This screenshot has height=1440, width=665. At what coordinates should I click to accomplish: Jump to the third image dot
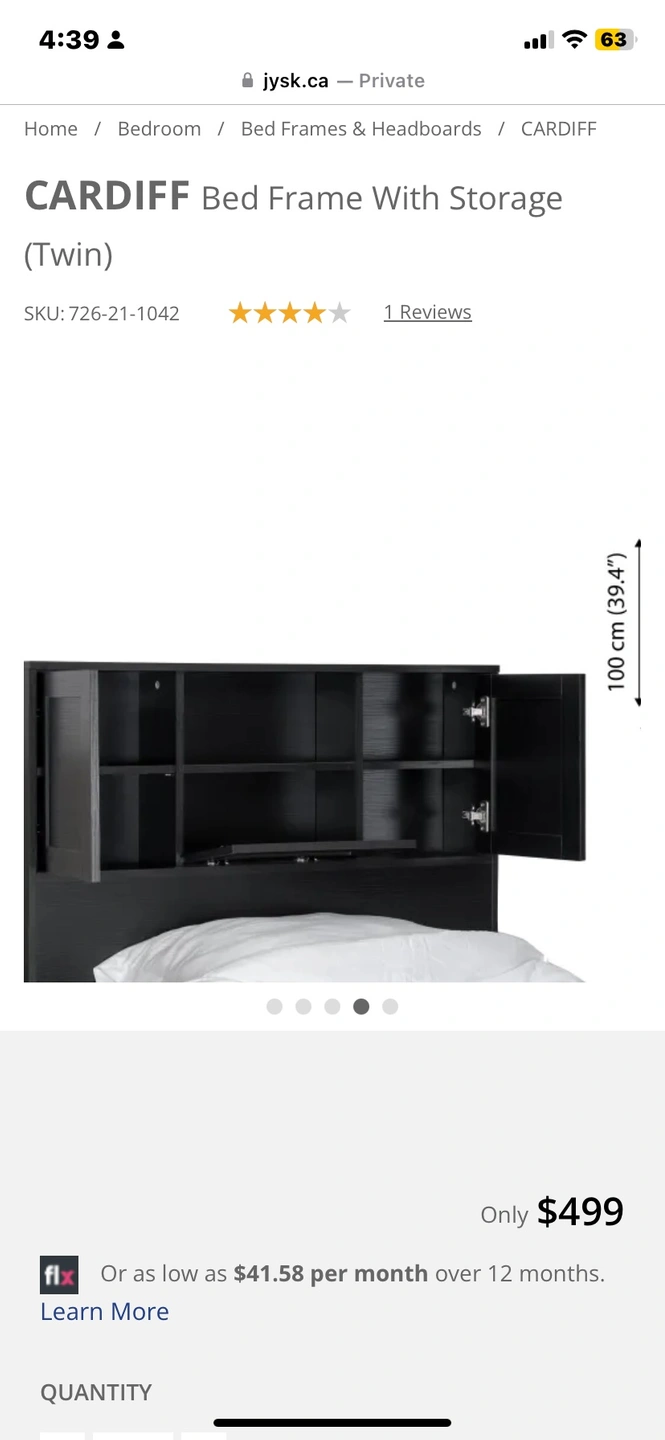(x=332, y=1007)
